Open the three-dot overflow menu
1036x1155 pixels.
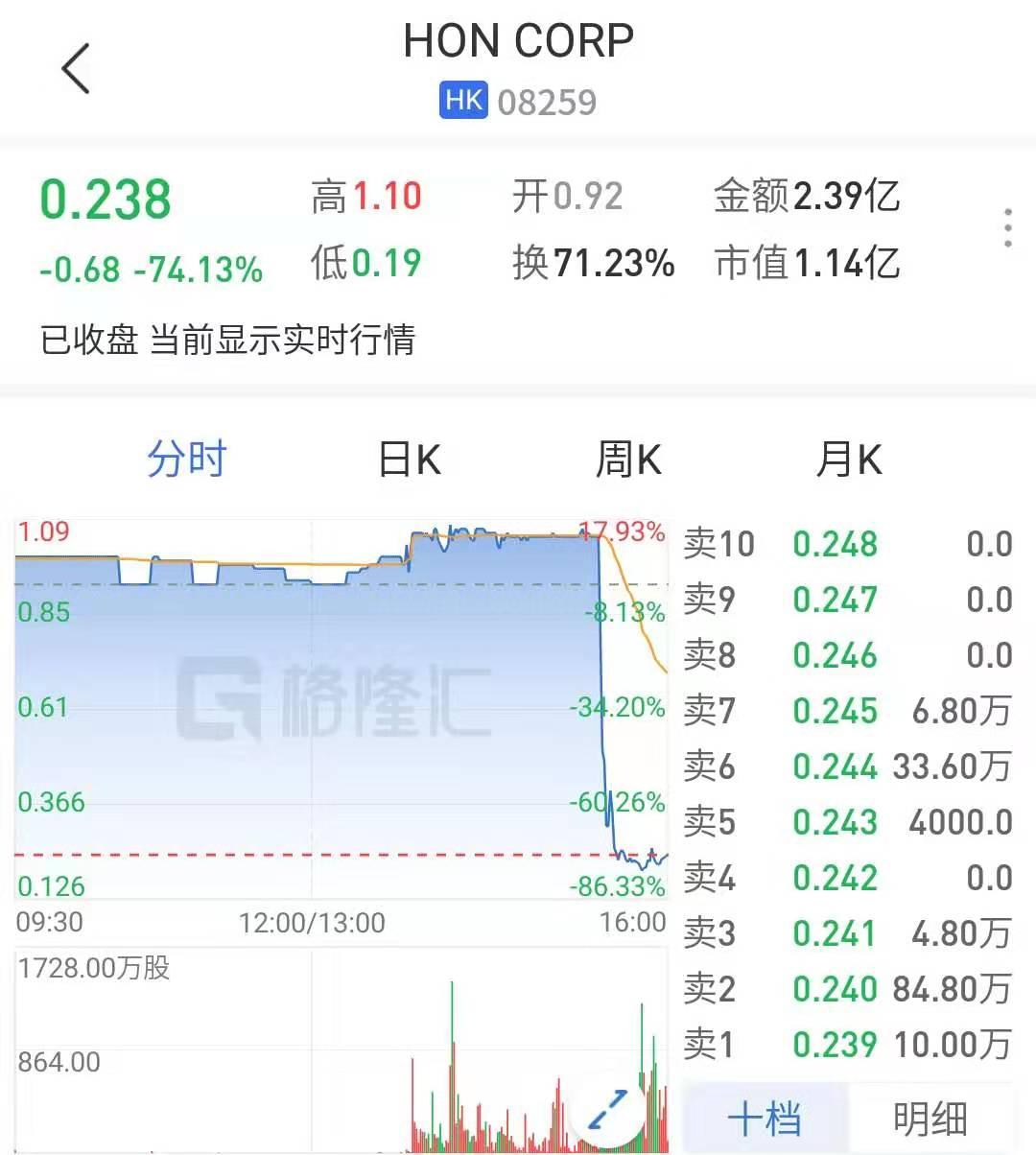[x=1007, y=228]
